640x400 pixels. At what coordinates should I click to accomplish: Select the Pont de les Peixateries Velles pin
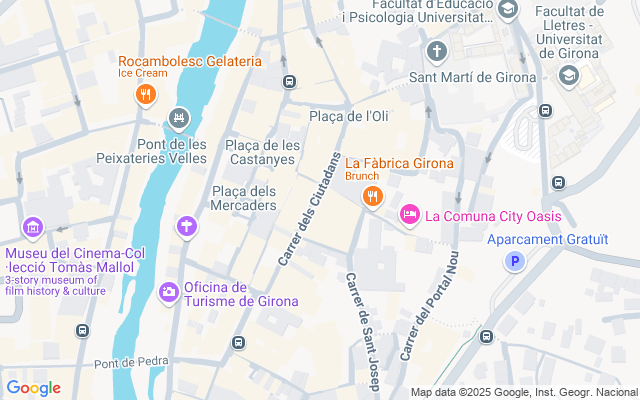[179, 119]
